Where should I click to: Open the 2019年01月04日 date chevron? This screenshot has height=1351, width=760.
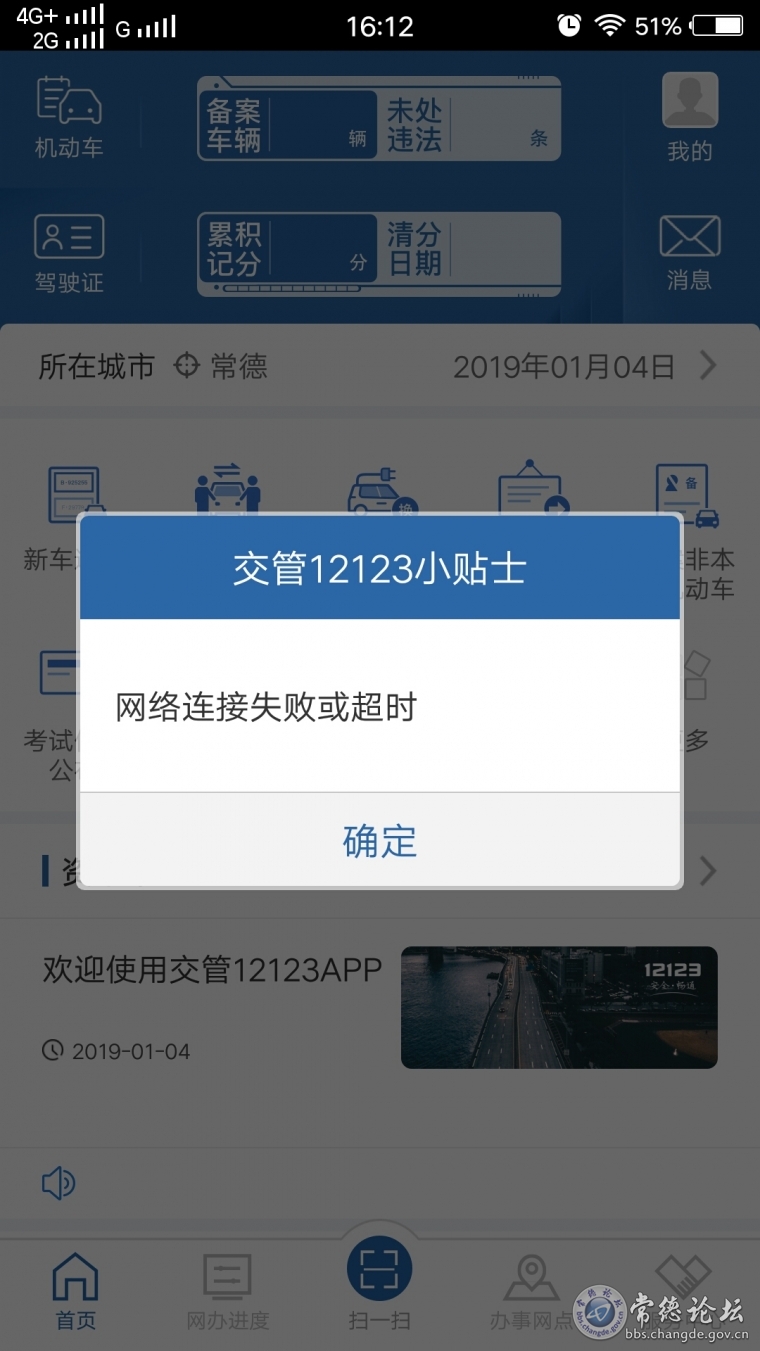708,366
